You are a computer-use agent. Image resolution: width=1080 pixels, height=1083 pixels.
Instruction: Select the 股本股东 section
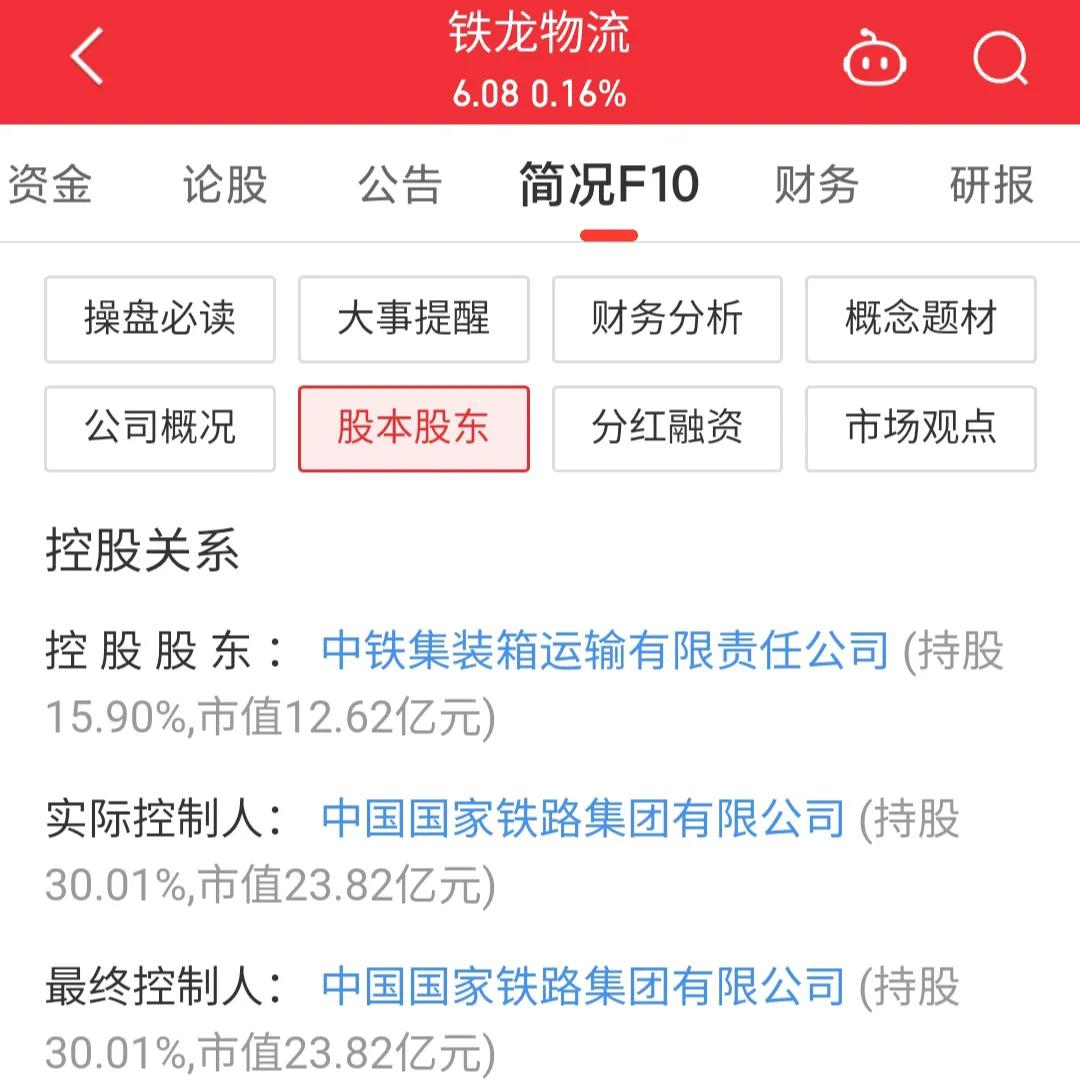coord(413,430)
